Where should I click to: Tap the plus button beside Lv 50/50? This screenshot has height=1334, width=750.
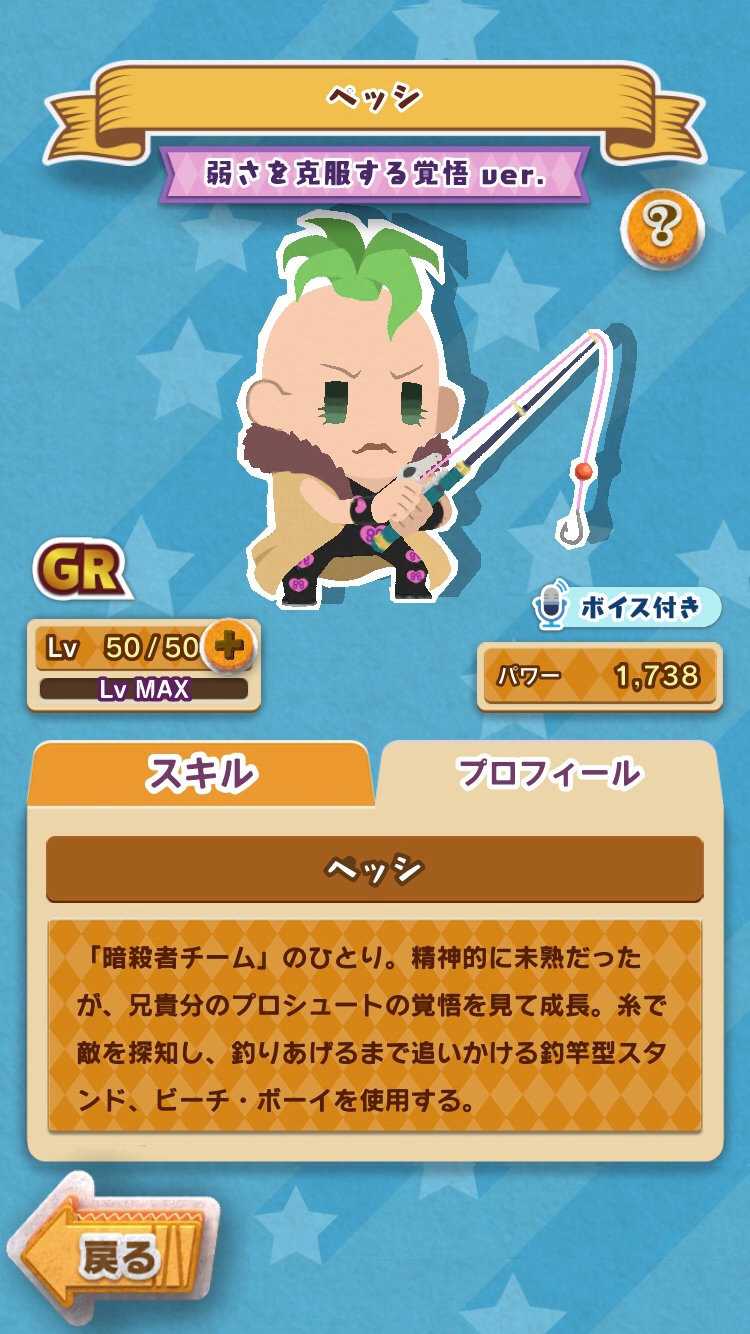pyautogui.click(x=229, y=647)
